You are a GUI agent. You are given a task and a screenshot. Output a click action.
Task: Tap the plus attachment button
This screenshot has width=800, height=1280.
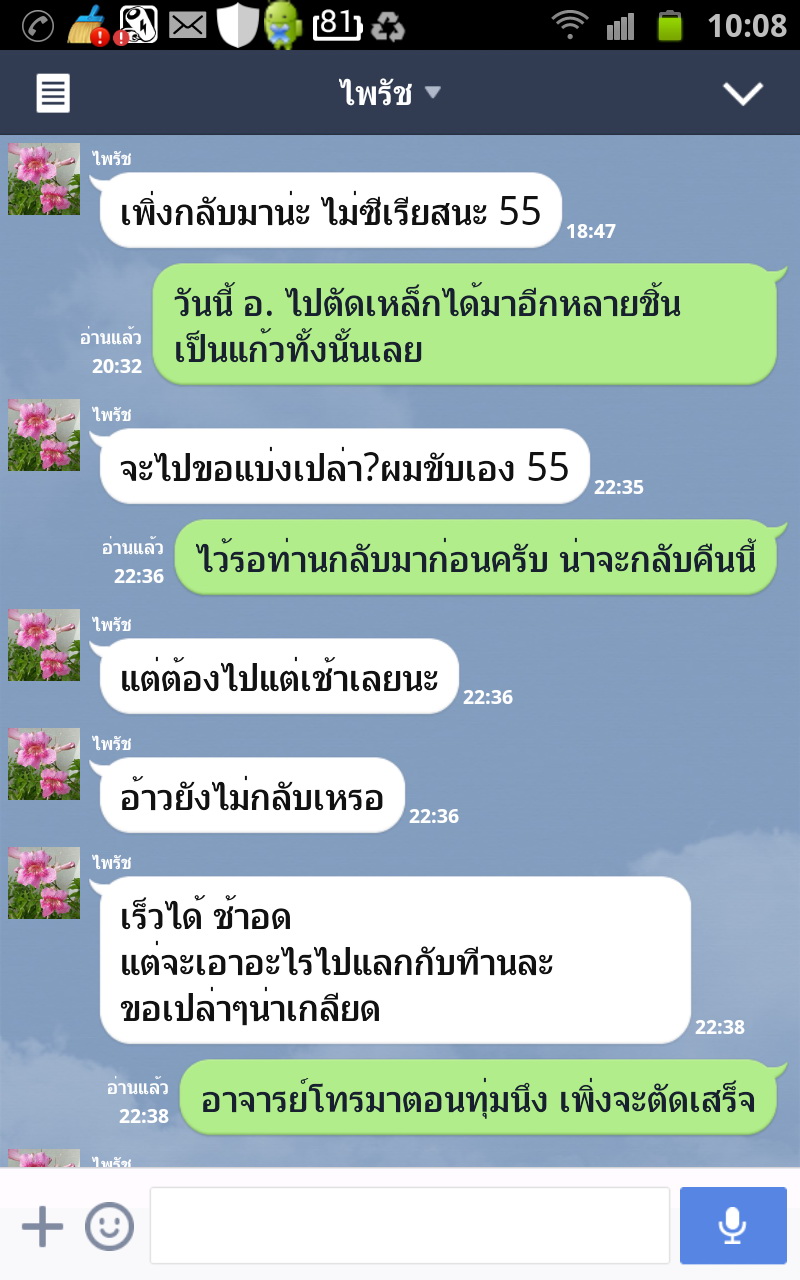[42, 1226]
